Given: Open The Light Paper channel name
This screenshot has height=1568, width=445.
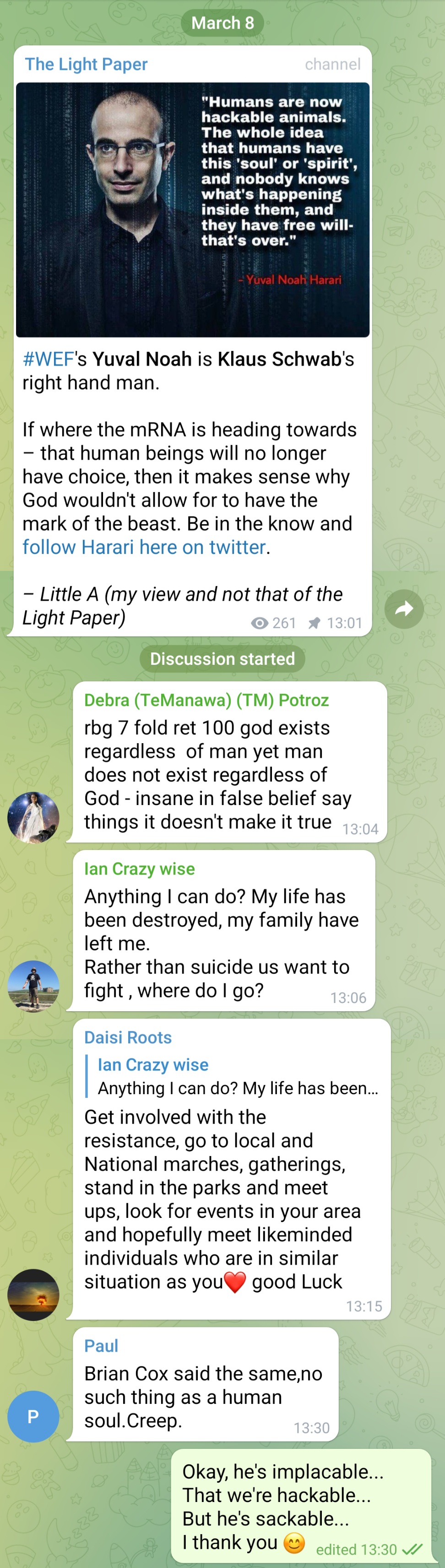Looking at the screenshot, I should [x=86, y=64].
